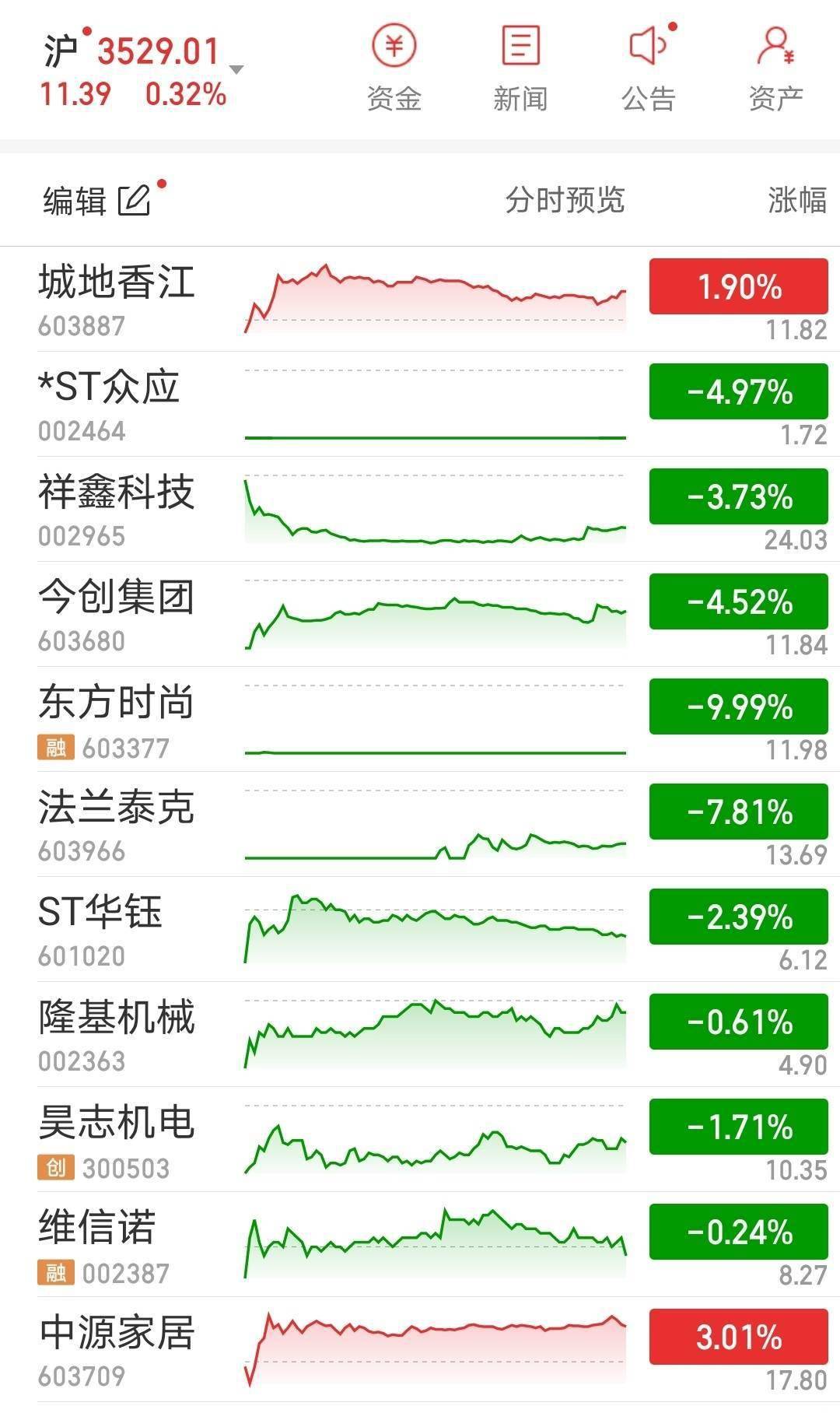
Task: Open the 新闻 news section
Action: (520, 68)
